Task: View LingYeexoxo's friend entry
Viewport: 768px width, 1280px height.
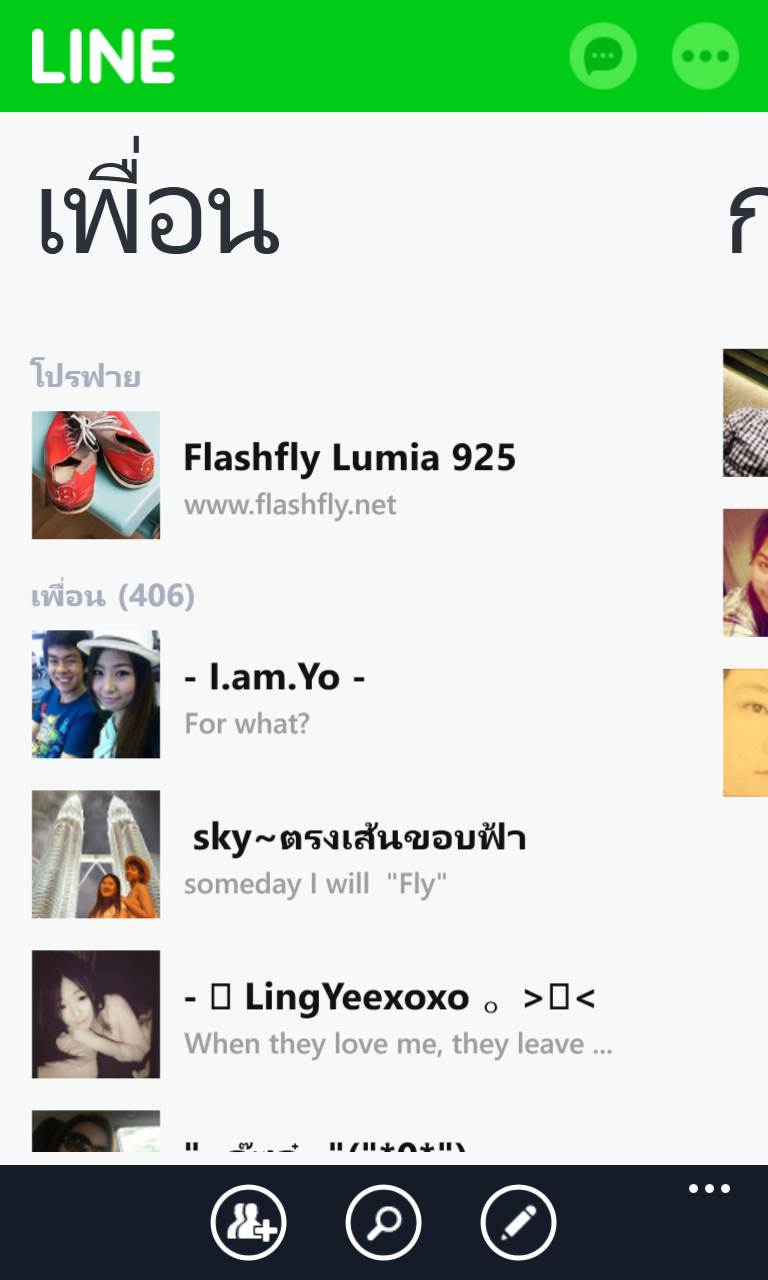Action: 390,1014
